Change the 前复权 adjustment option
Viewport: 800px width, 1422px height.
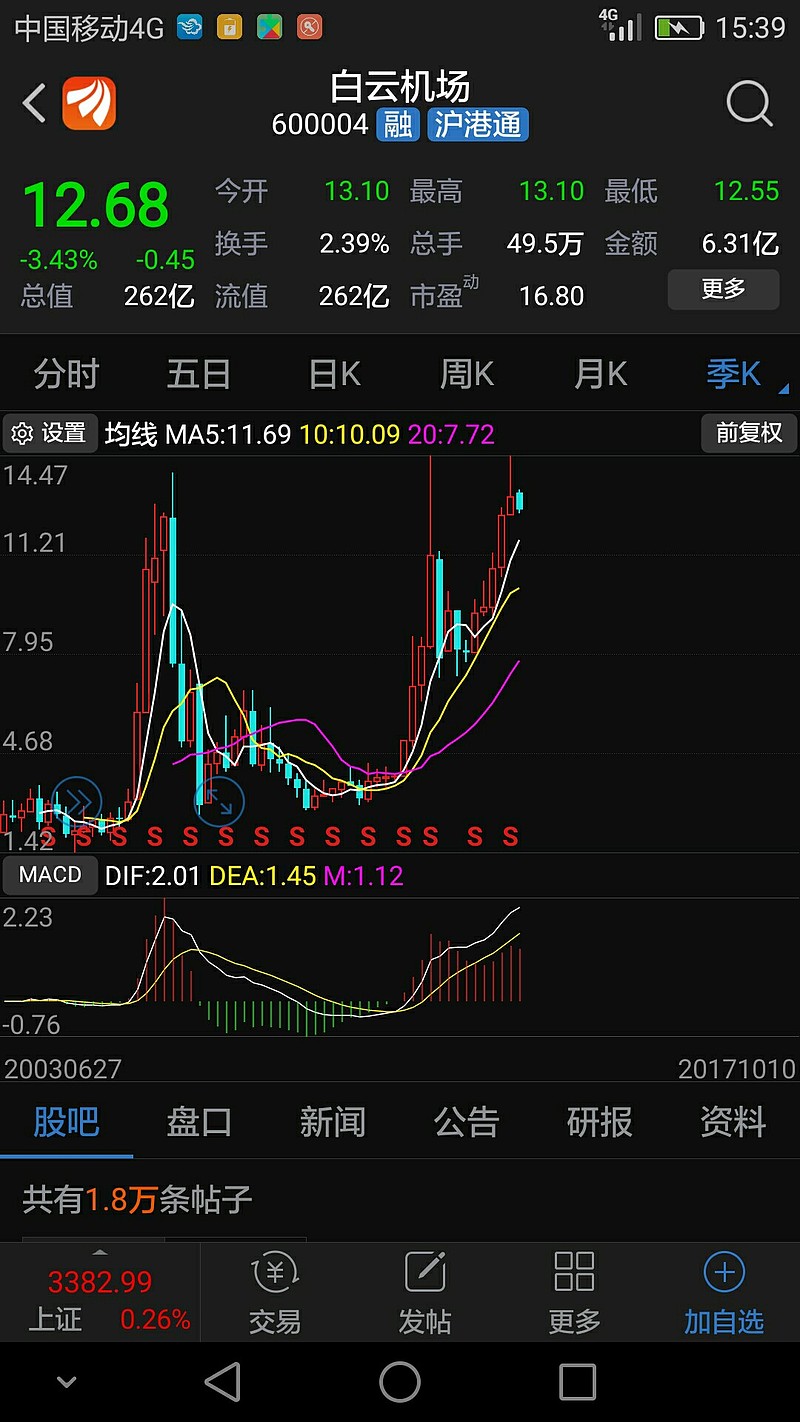click(x=749, y=433)
